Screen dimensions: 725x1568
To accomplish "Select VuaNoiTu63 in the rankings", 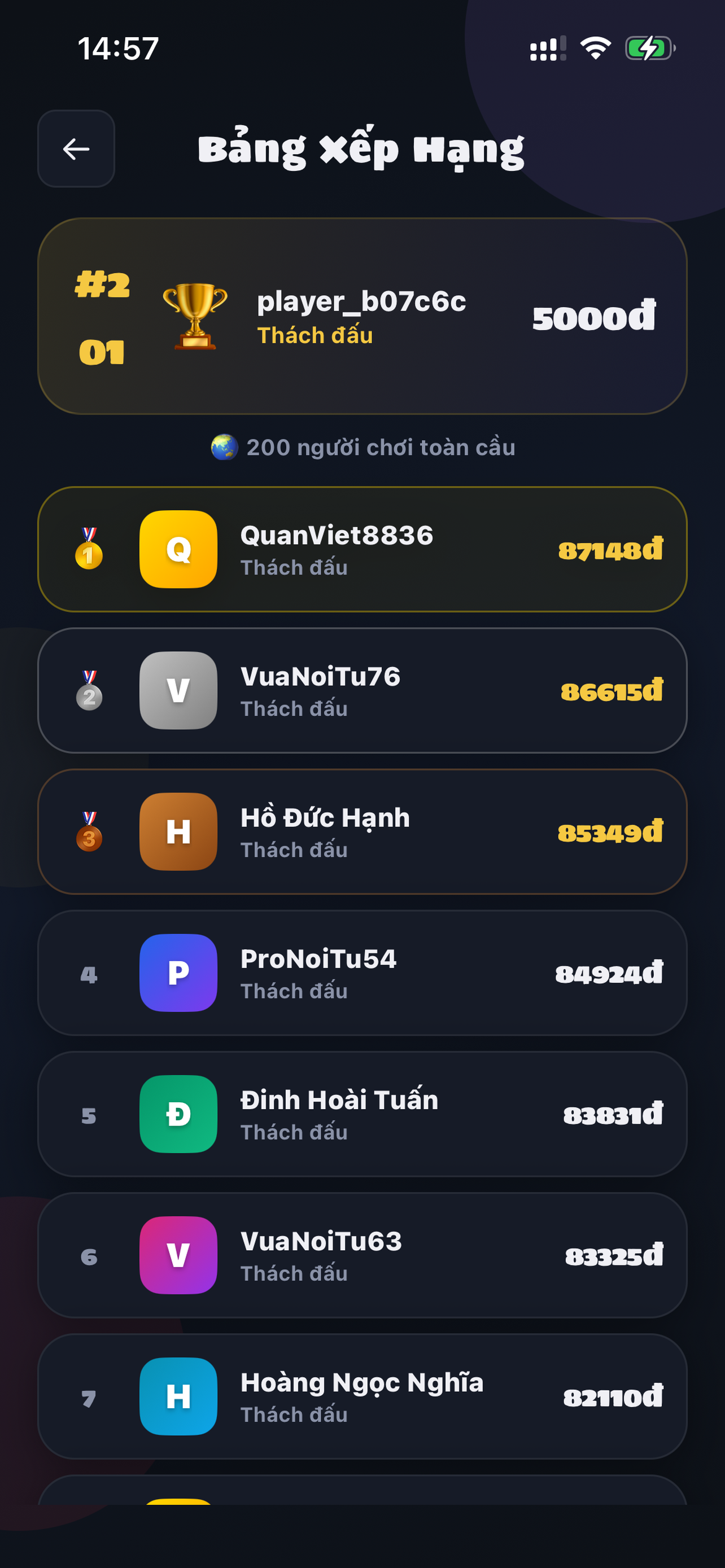I will coord(362,1255).
